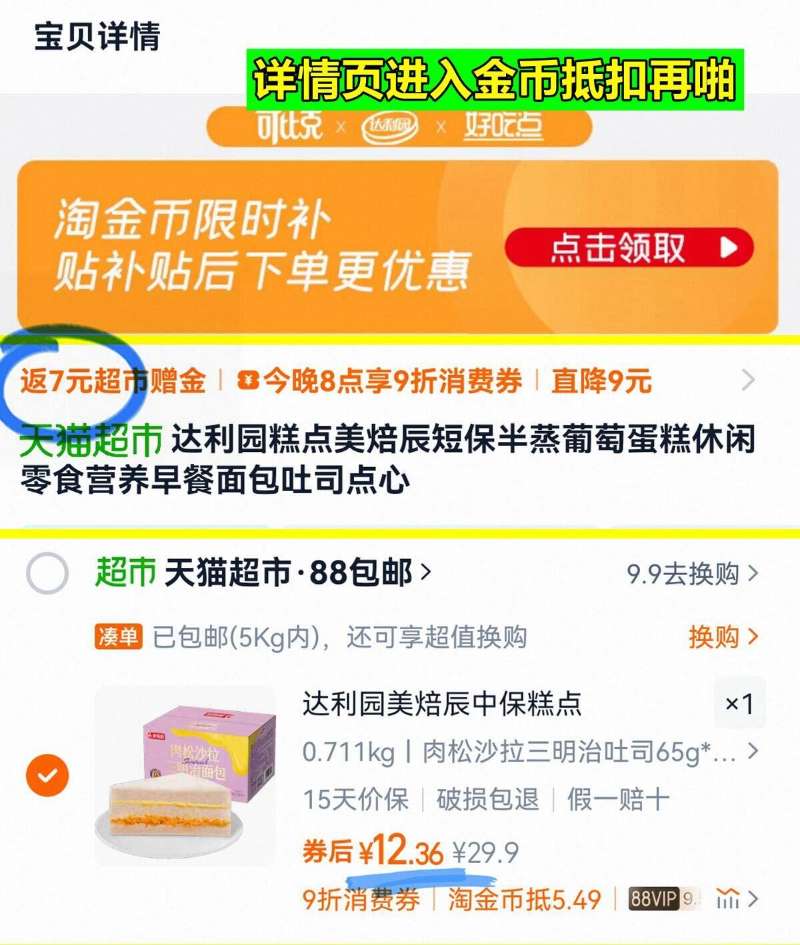Screen dimensions: 800x945
Task: Select the empty circle next to 天猫超市·88包邮
Action: click(47, 567)
